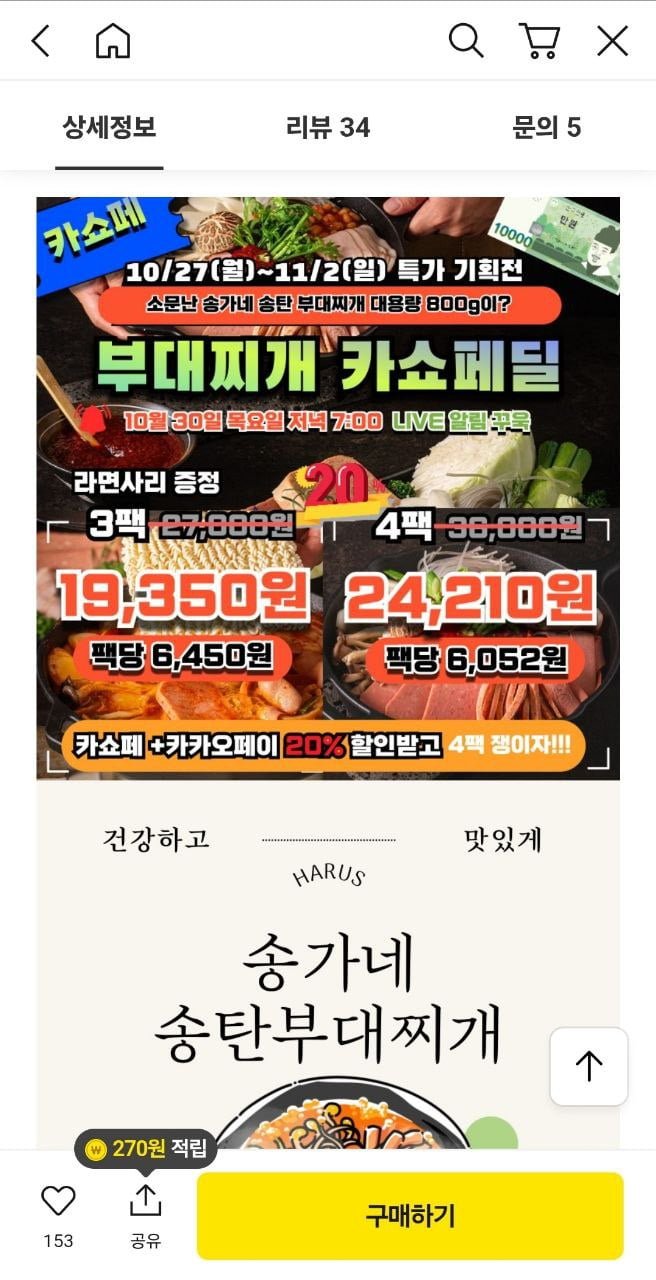Open the home icon
The width and height of the screenshot is (656, 1280).
pyautogui.click(x=113, y=41)
